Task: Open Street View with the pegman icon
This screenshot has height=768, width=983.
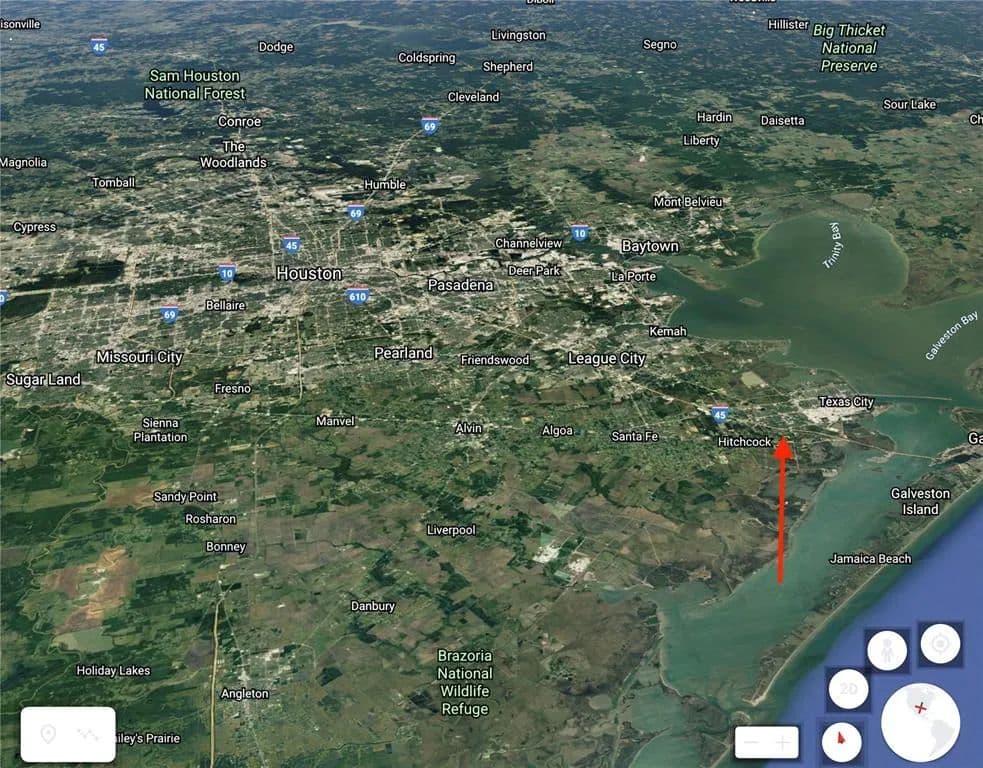Action: point(886,651)
